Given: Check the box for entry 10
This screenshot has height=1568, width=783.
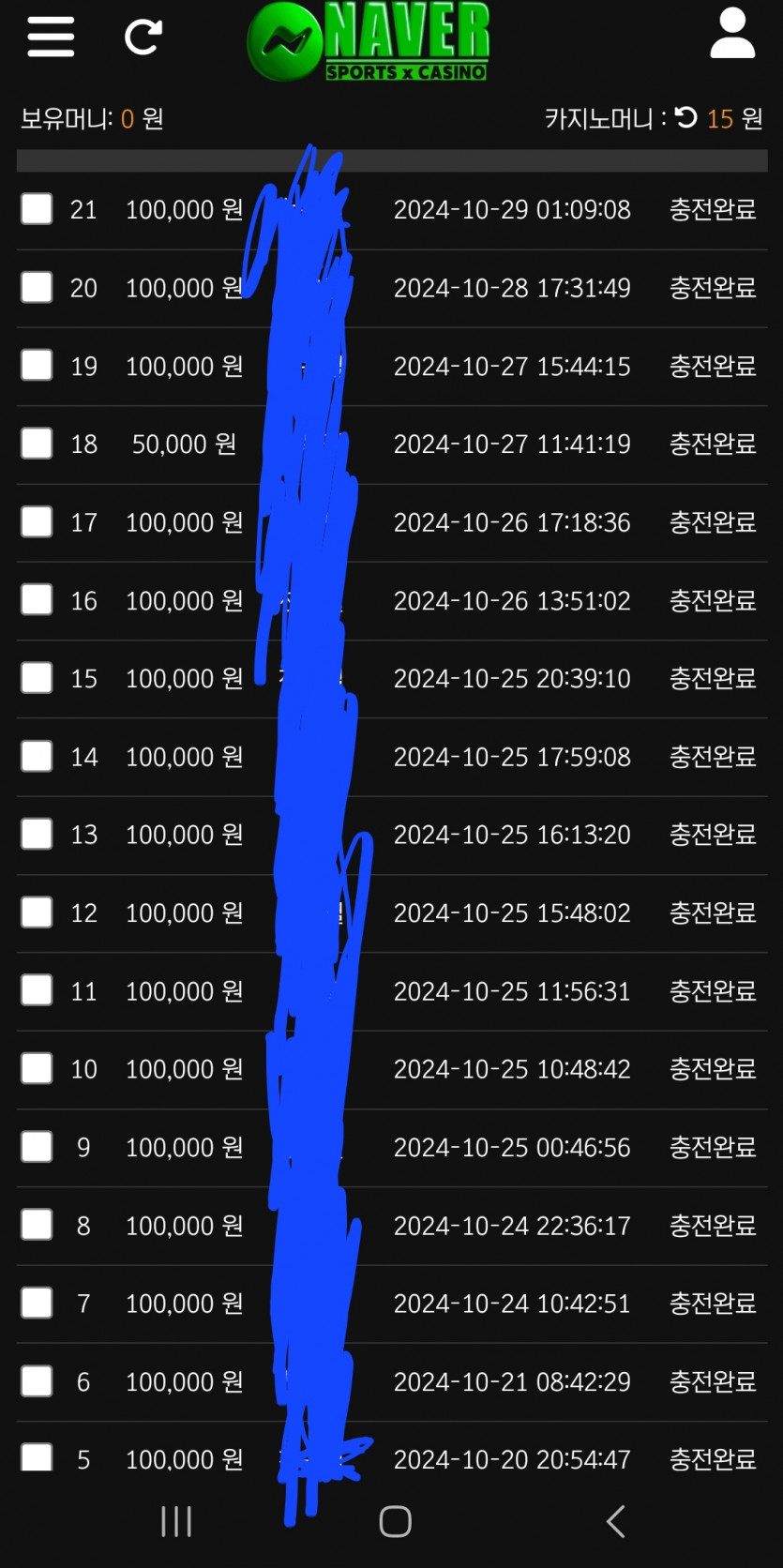Looking at the screenshot, I should click(x=37, y=1068).
